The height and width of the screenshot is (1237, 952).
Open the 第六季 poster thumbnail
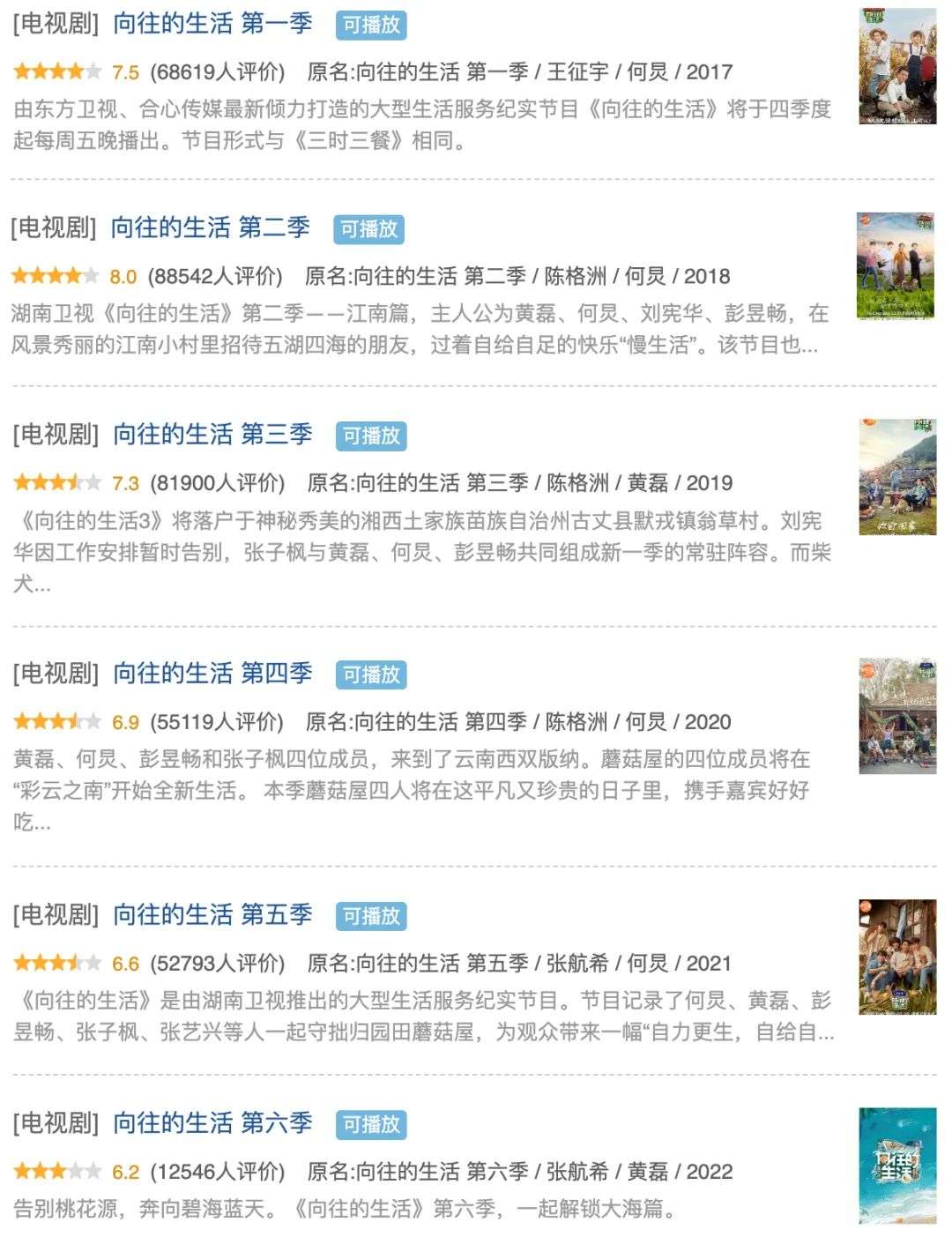[x=897, y=1166]
